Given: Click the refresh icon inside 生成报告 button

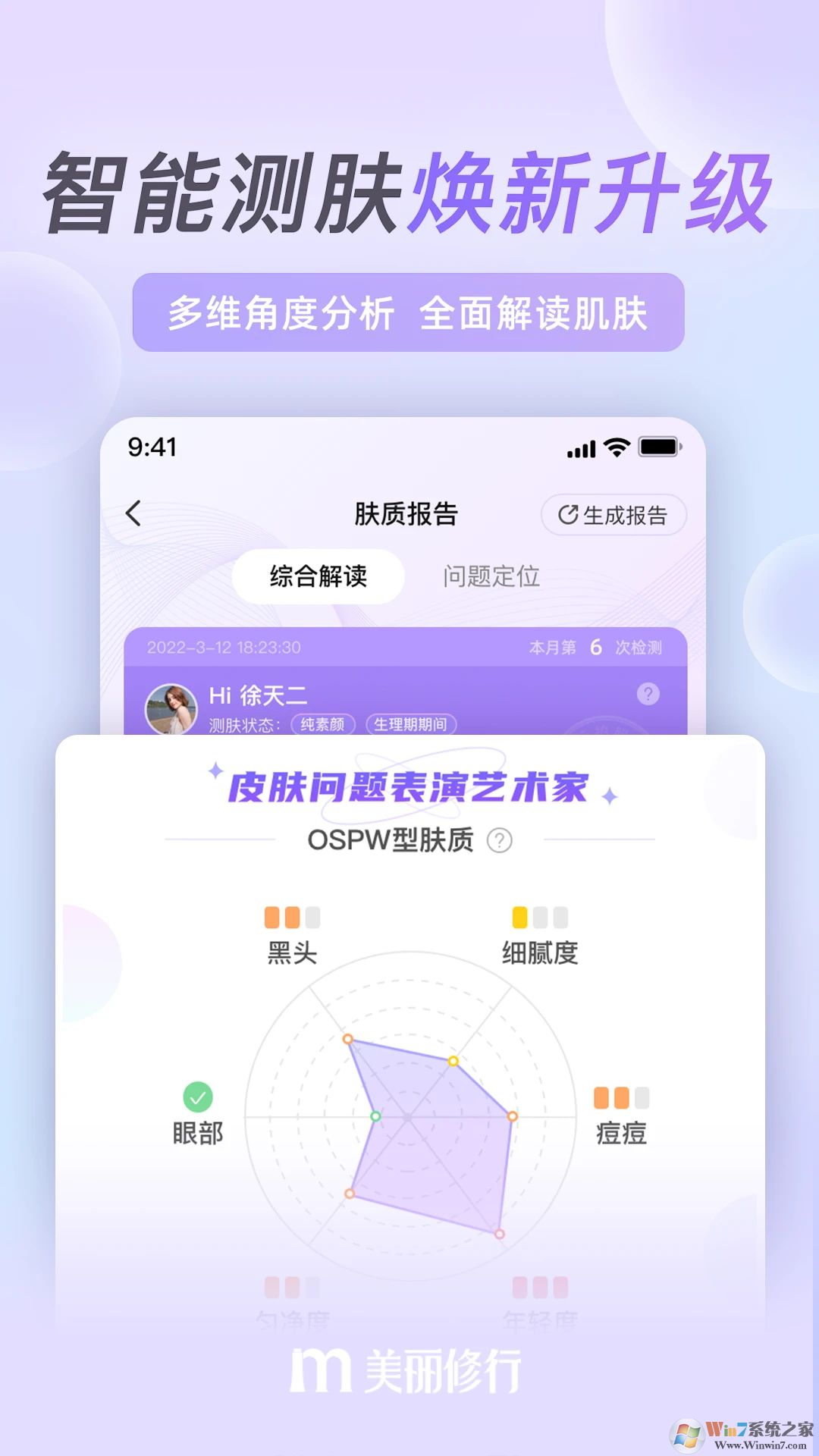Looking at the screenshot, I should click(x=566, y=515).
